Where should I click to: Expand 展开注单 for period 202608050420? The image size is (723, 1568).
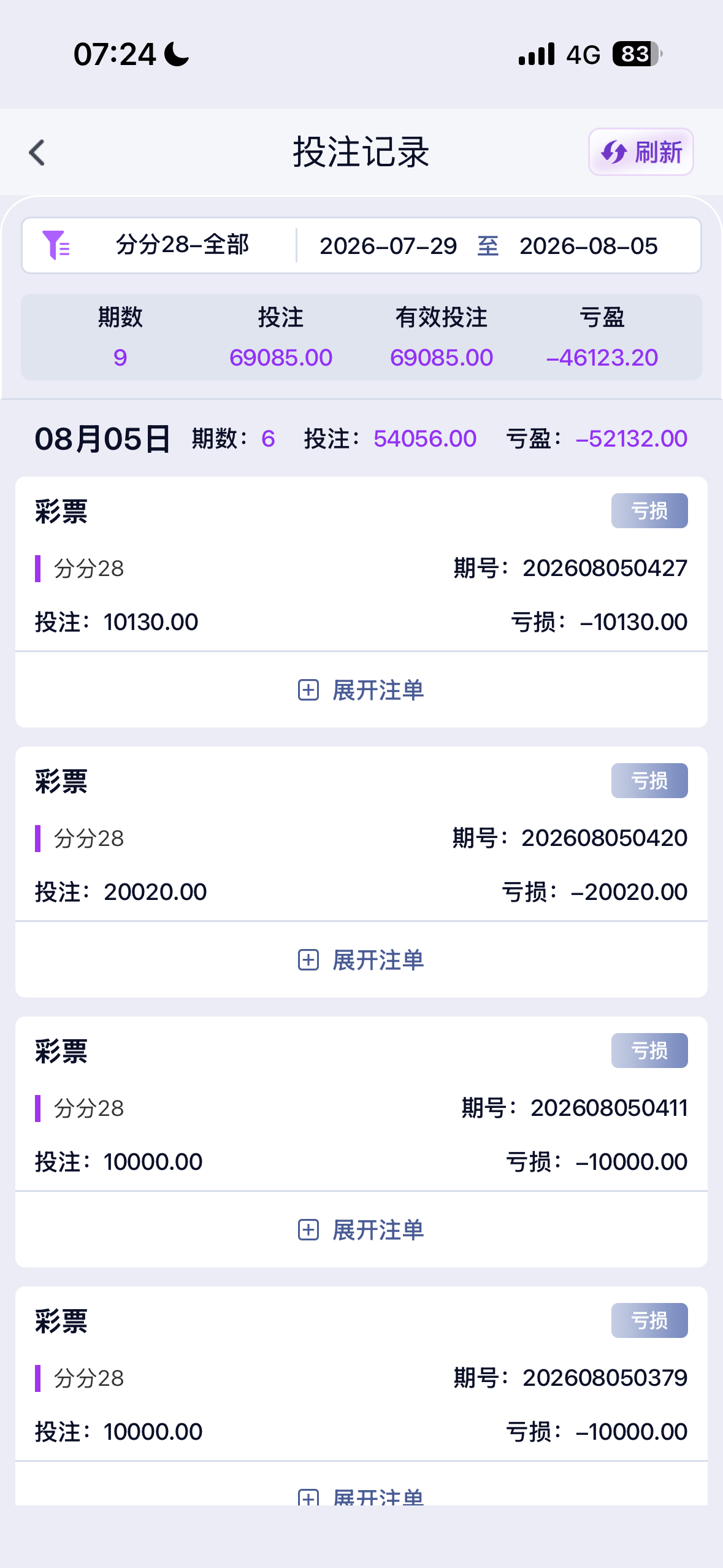(x=361, y=960)
